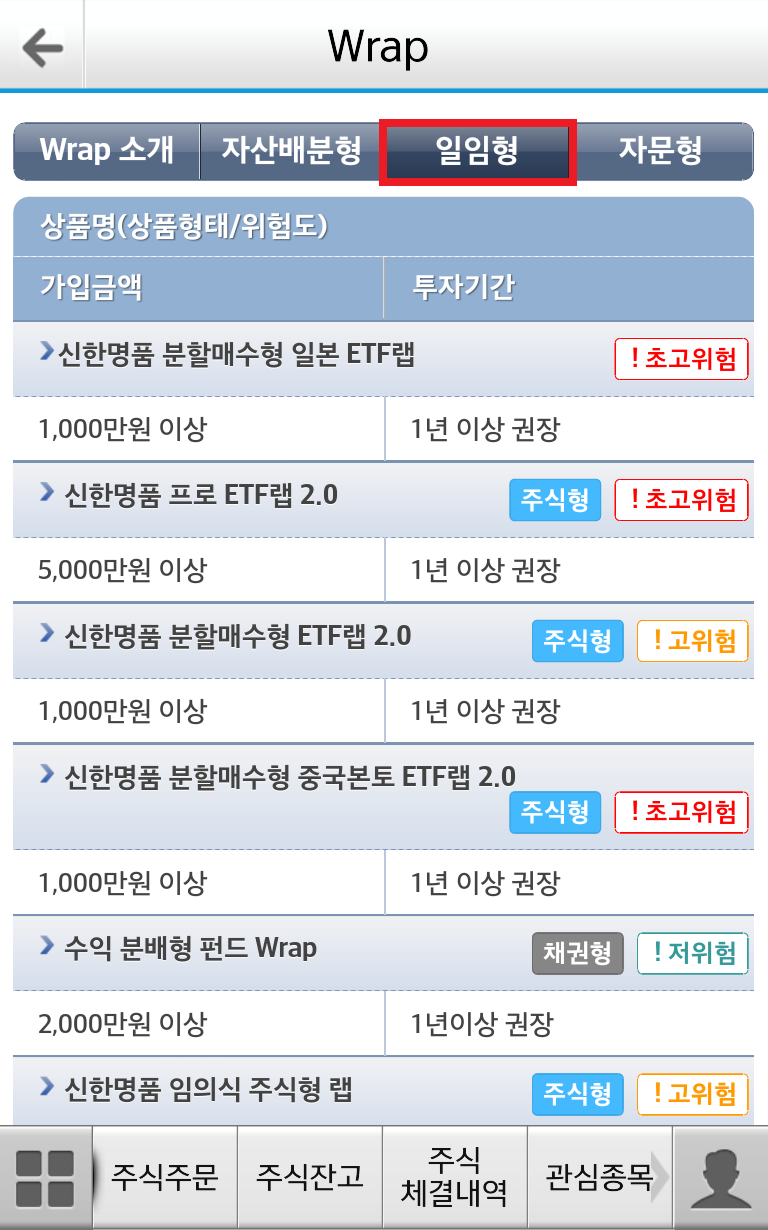Open the grid menu icon
768x1230 pixels.
click(45, 1178)
